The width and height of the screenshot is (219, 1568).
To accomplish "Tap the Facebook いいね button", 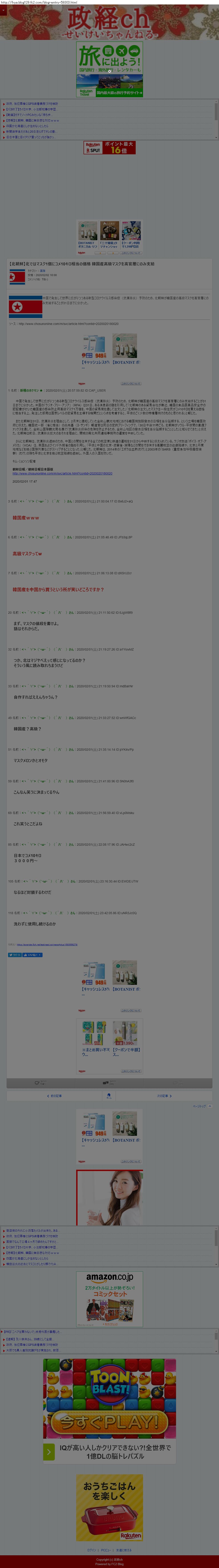I will tap(32, 955).
